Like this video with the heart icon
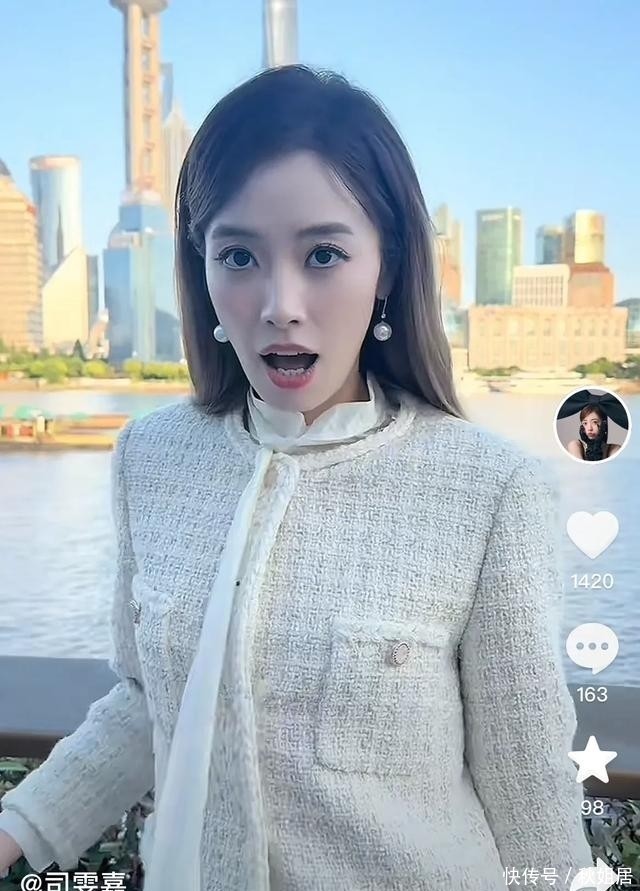 click(x=592, y=535)
